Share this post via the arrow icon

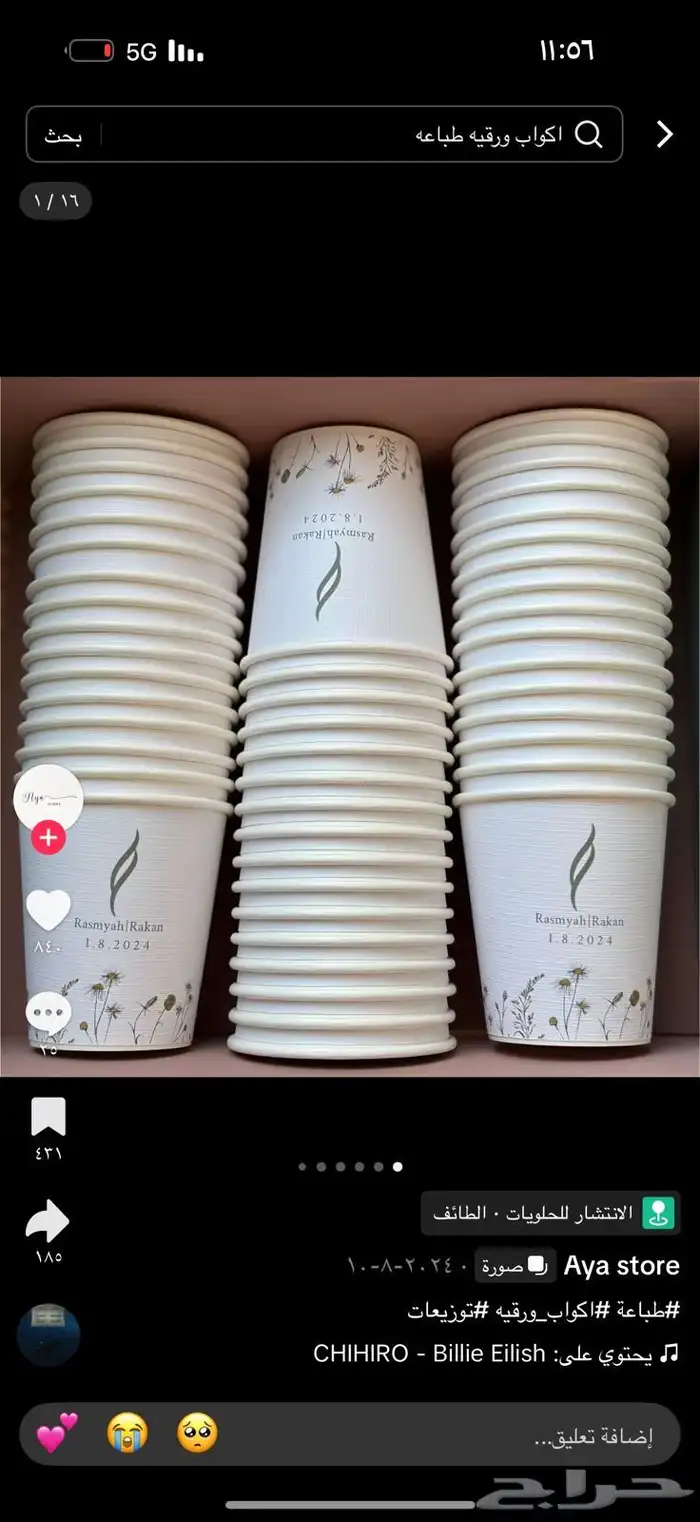pyautogui.click(x=48, y=1221)
